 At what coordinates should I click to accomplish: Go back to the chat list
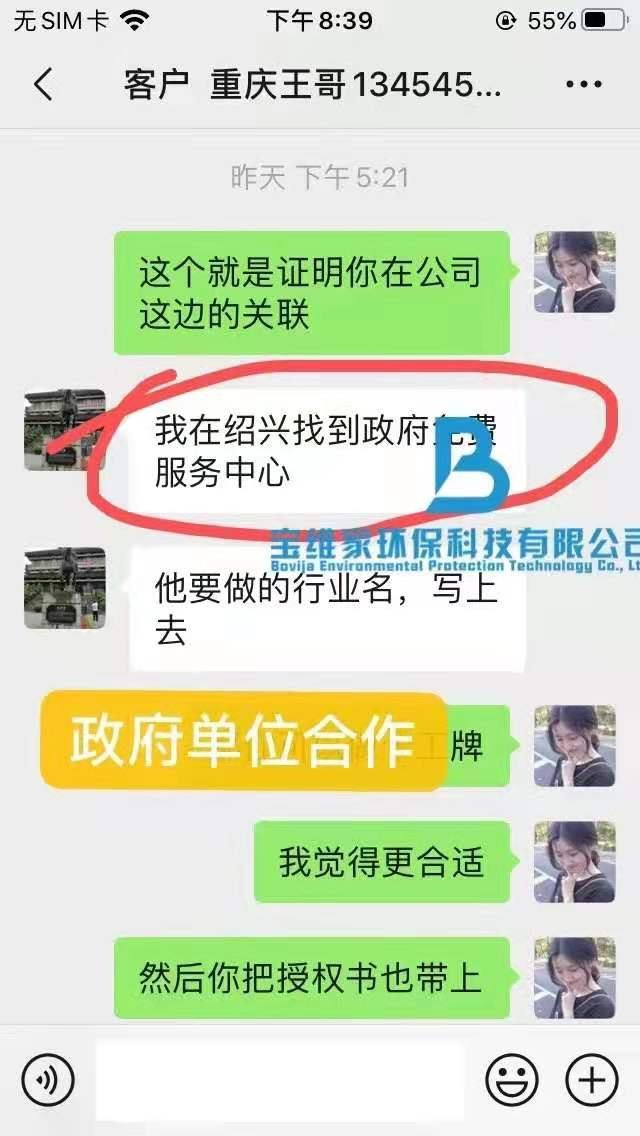pos(42,85)
